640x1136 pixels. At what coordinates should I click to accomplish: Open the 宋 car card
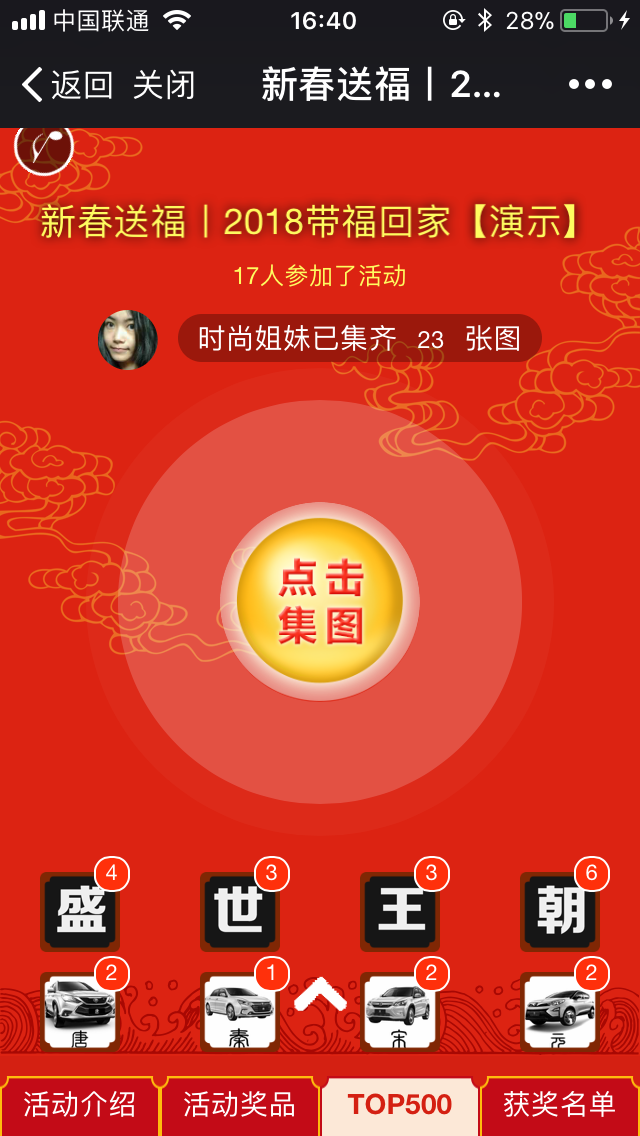tap(400, 1010)
